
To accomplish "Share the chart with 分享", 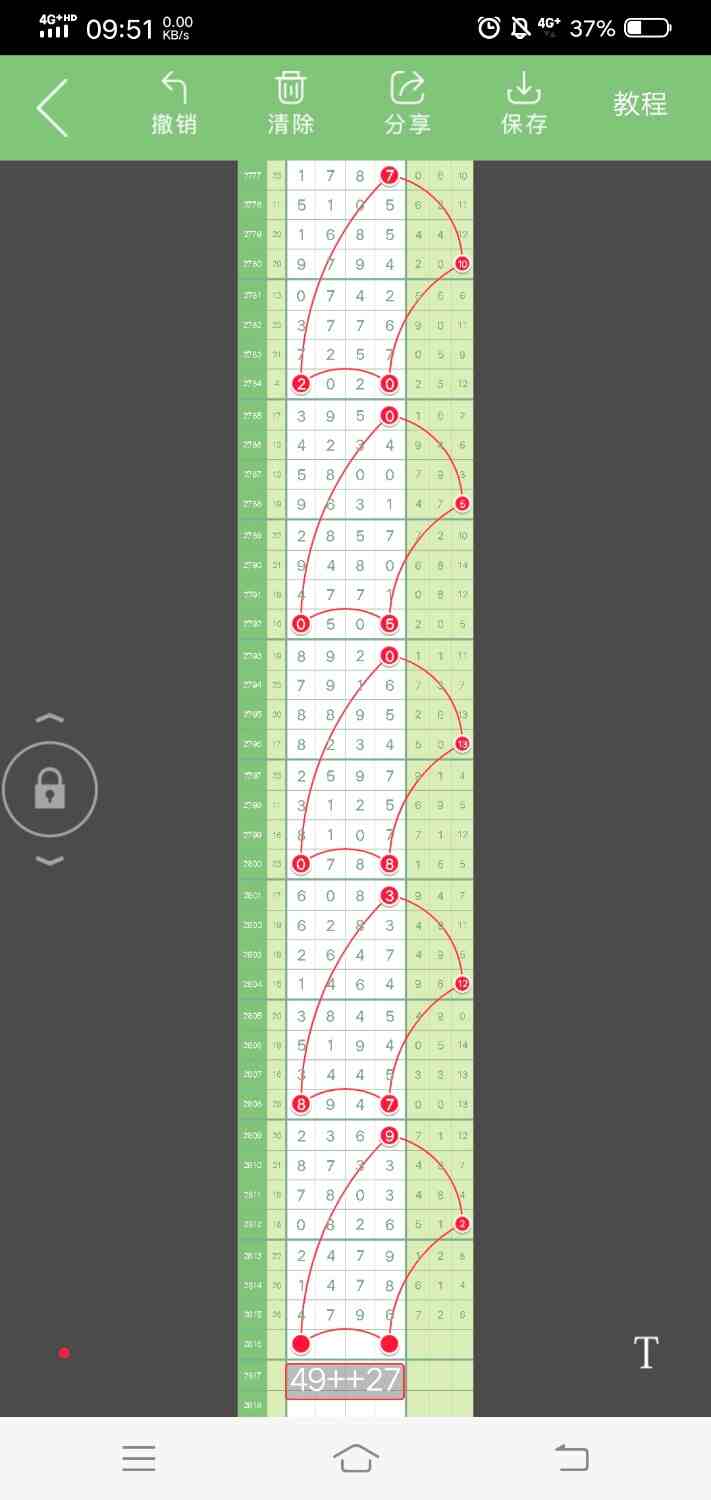I will click(x=407, y=104).
